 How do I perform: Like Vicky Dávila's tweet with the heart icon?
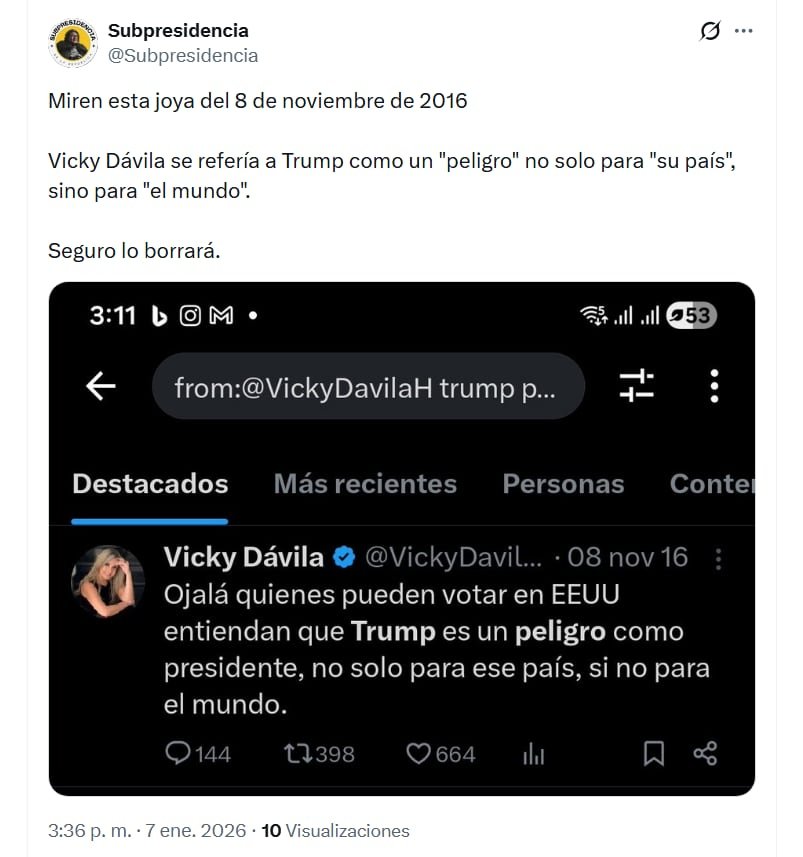[419, 754]
